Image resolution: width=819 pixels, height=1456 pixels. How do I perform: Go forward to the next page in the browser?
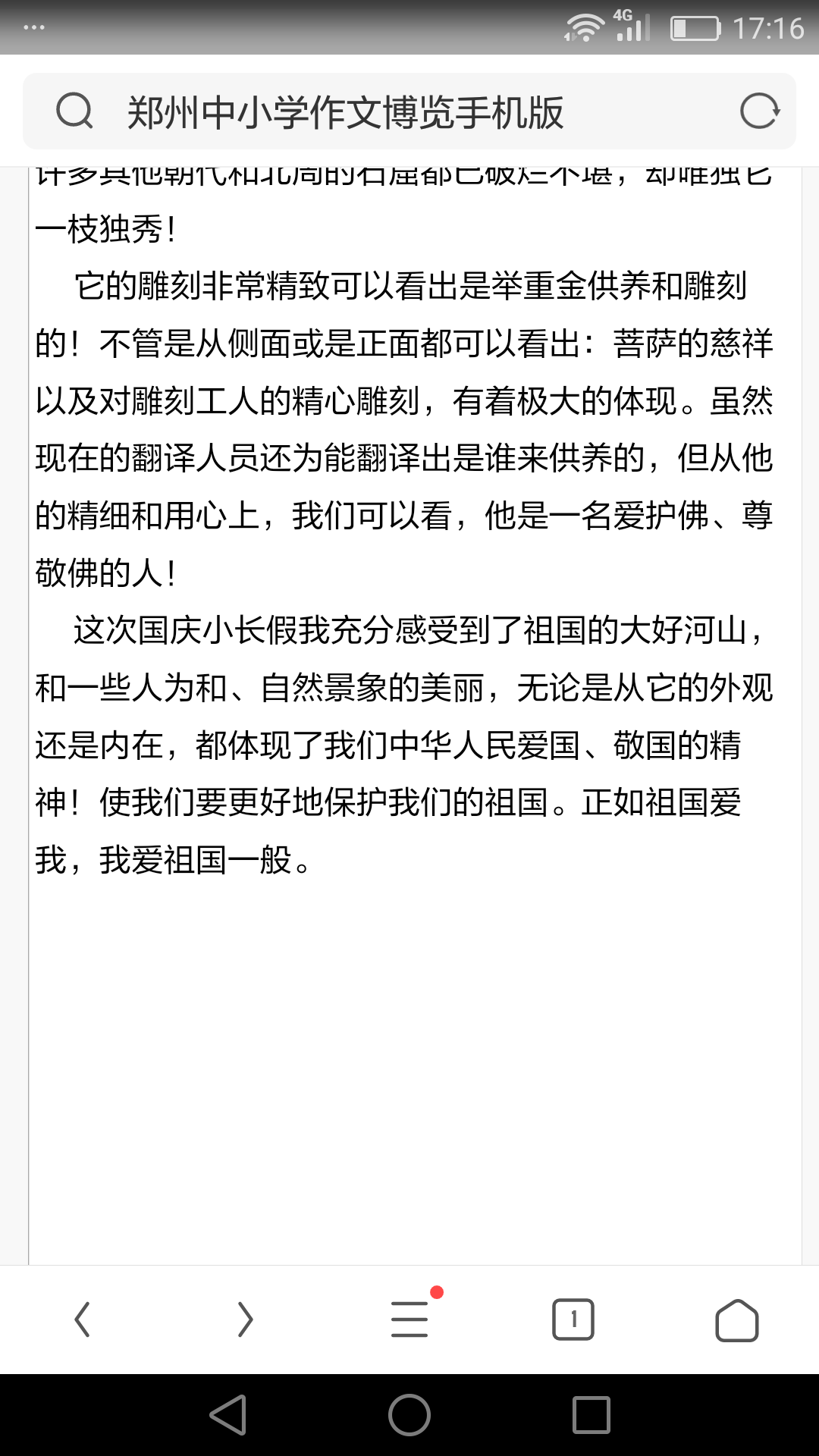pos(244,1319)
